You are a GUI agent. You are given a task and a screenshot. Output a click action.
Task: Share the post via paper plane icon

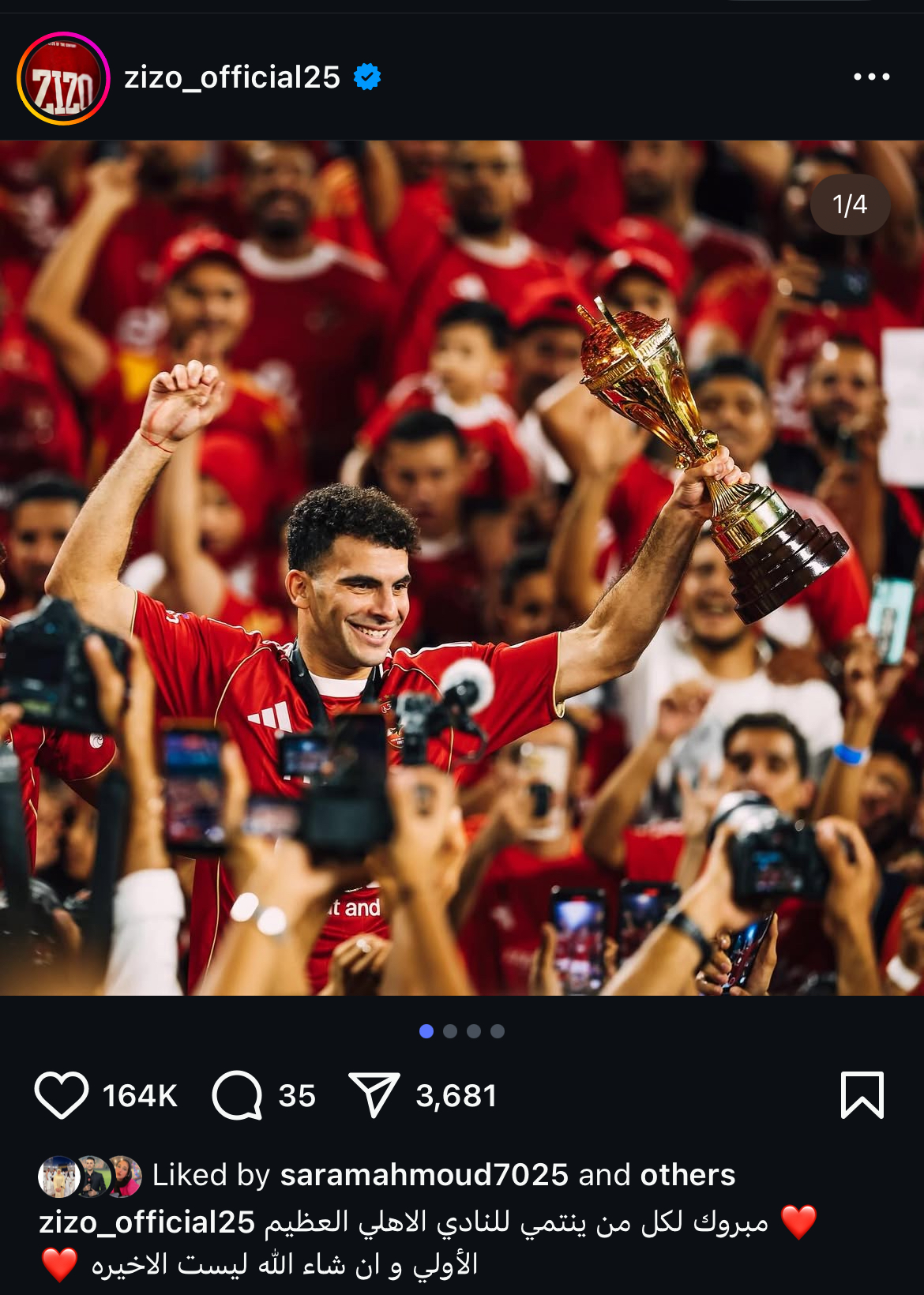(374, 1095)
